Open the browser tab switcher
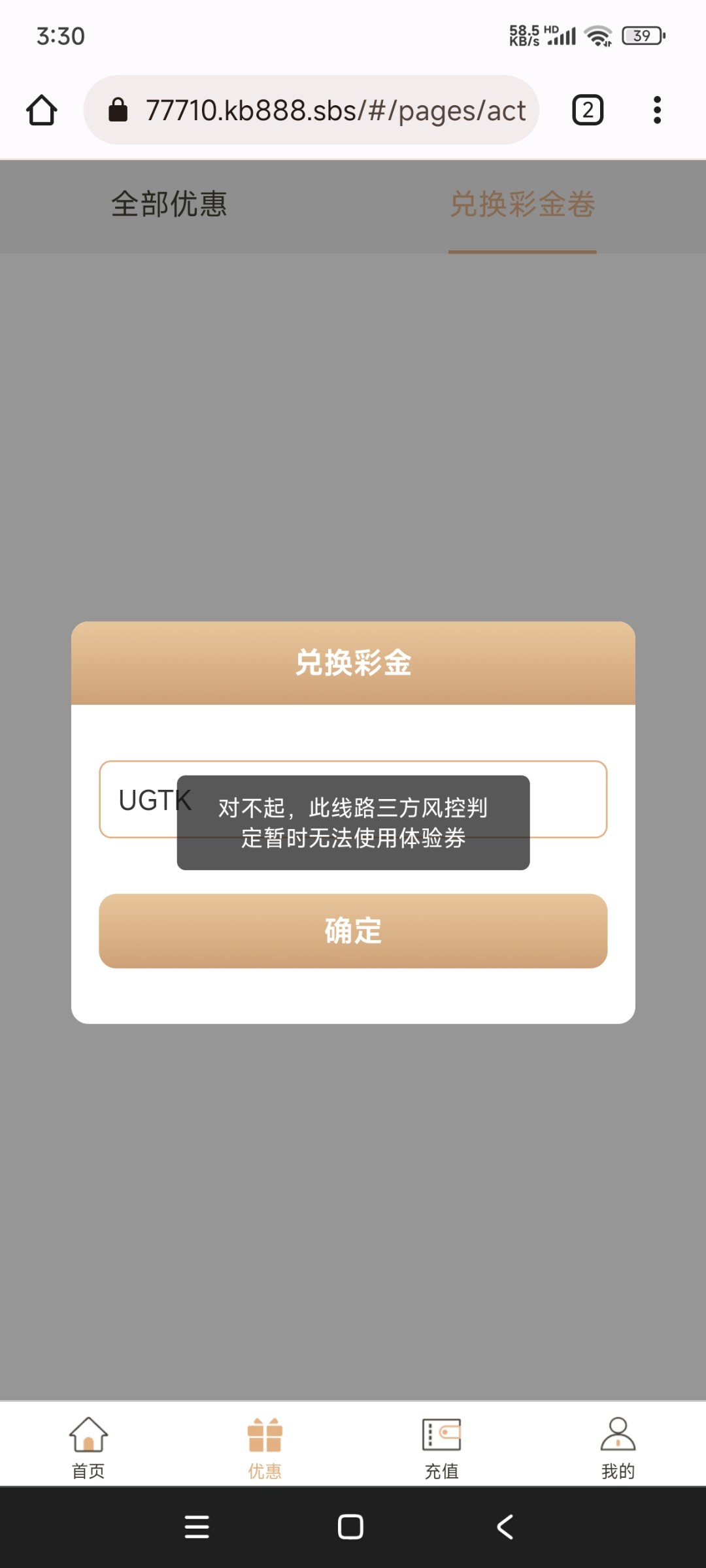 click(587, 110)
